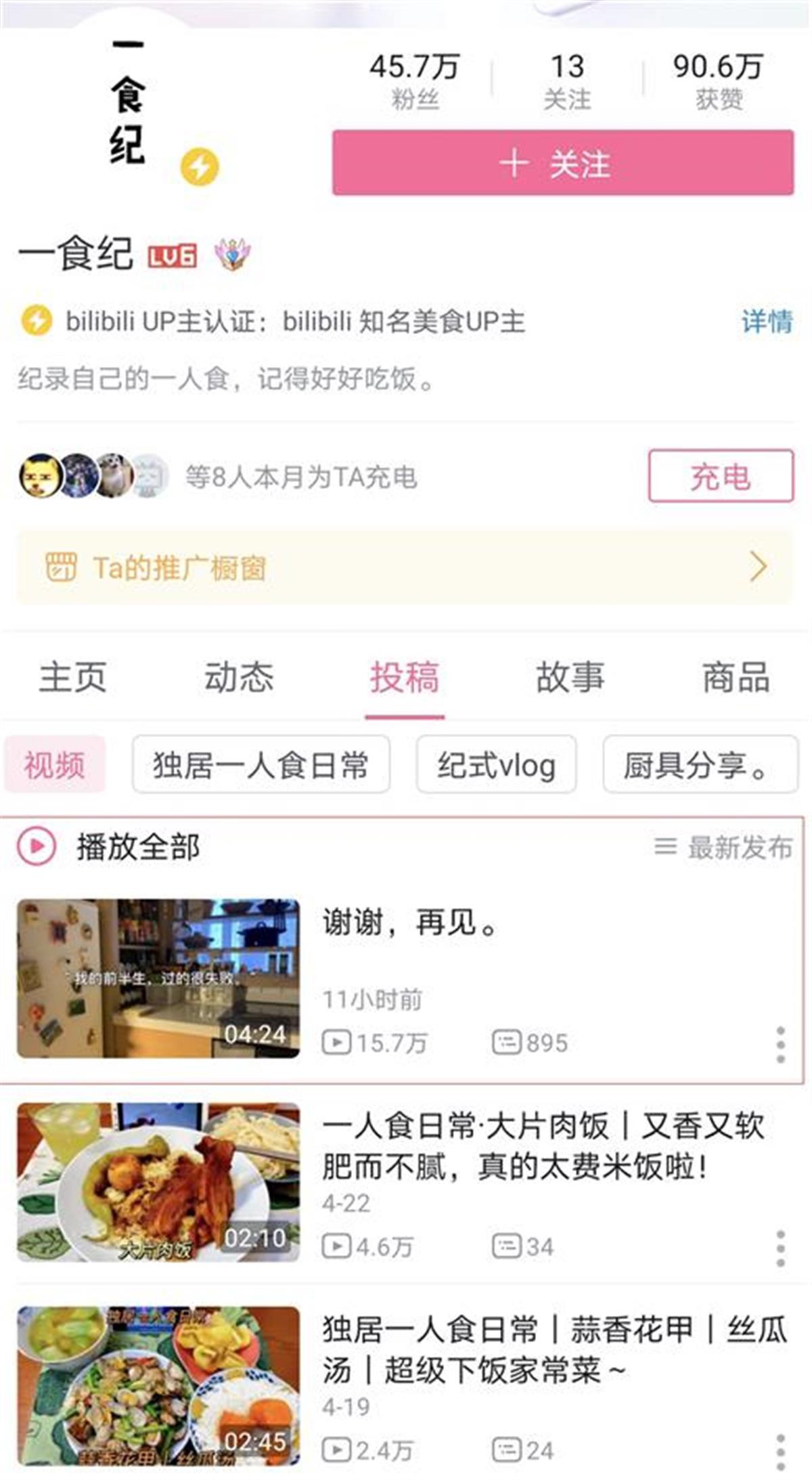Open the 大片肉饭 video
Image resolution: width=812 pixels, height=1480 pixels.
(541, 1146)
